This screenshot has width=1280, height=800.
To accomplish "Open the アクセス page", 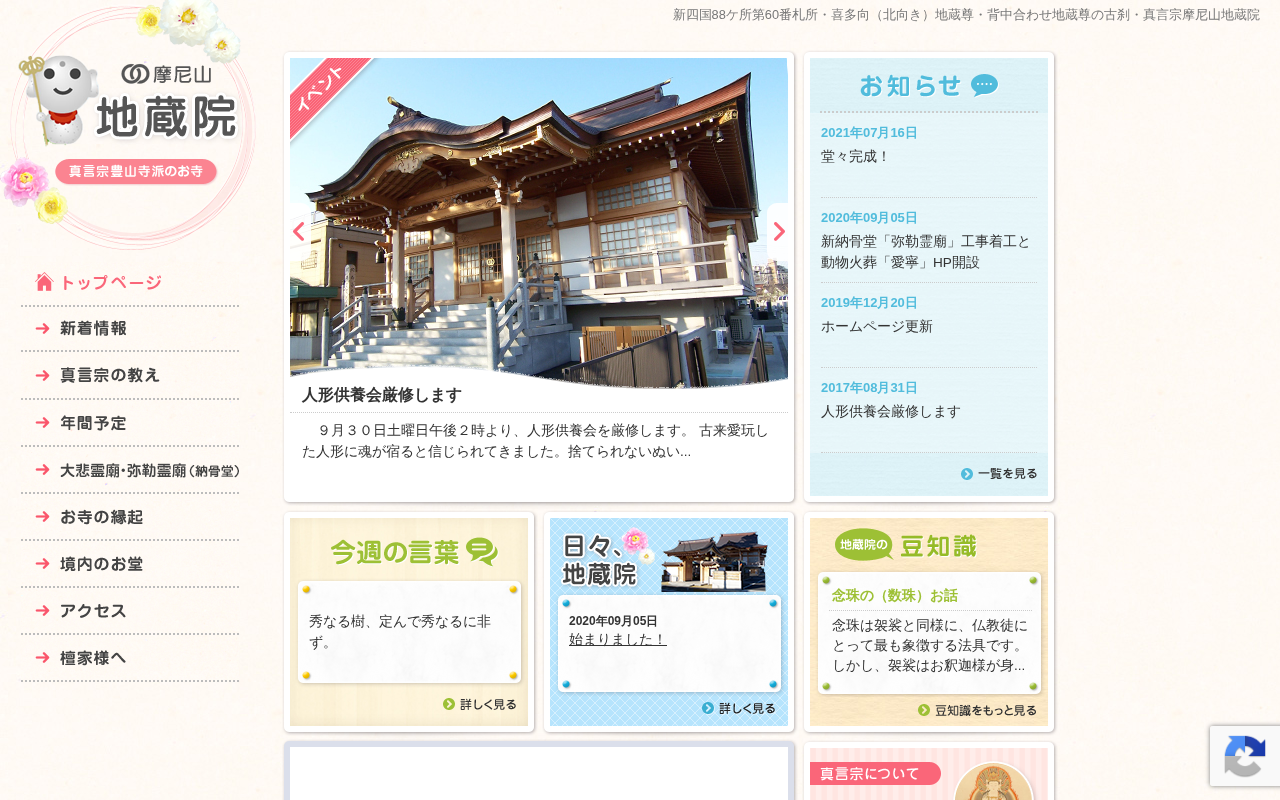I will point(130,611).
